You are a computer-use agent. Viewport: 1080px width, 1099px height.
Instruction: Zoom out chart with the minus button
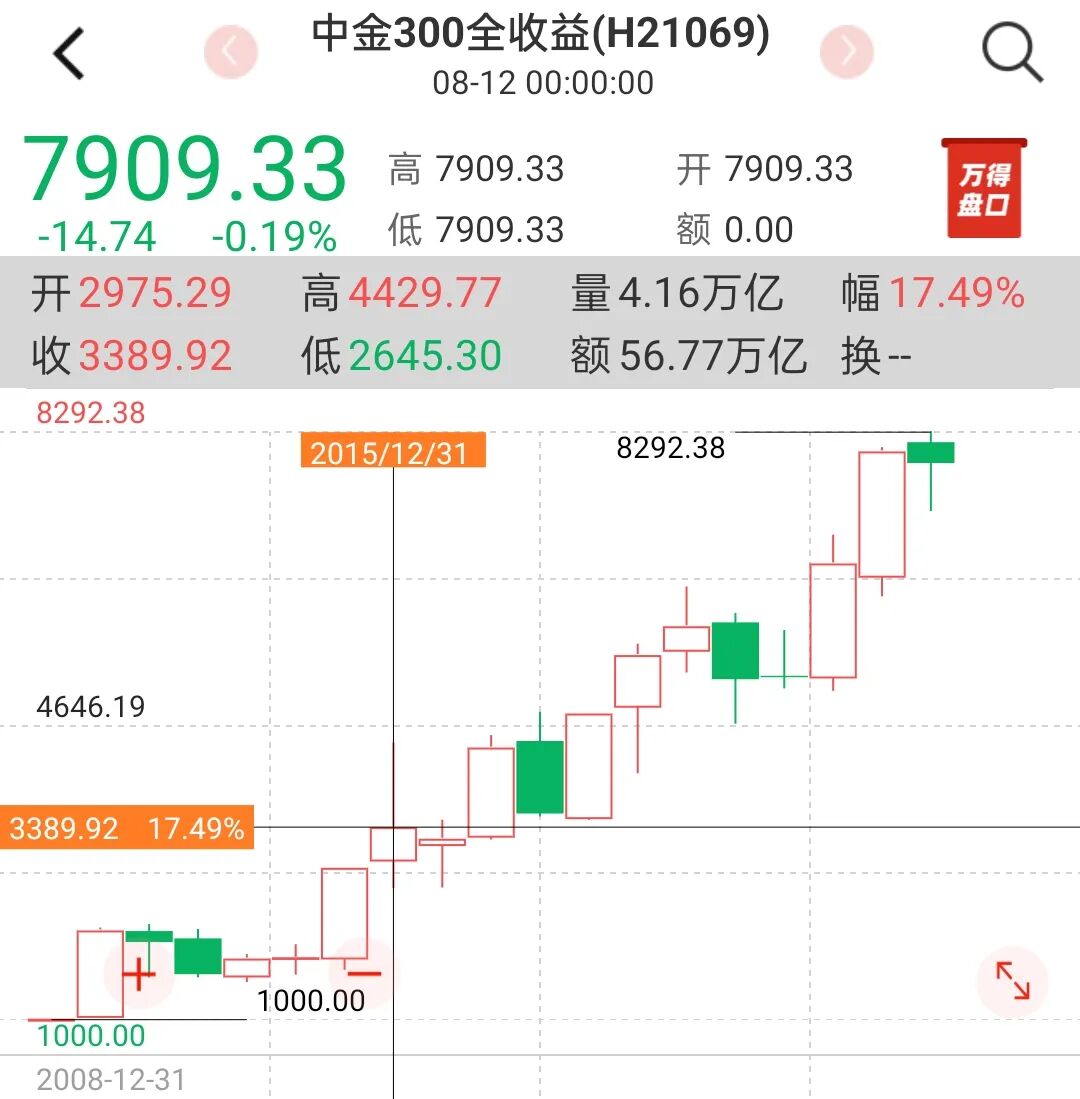[364, 974]
